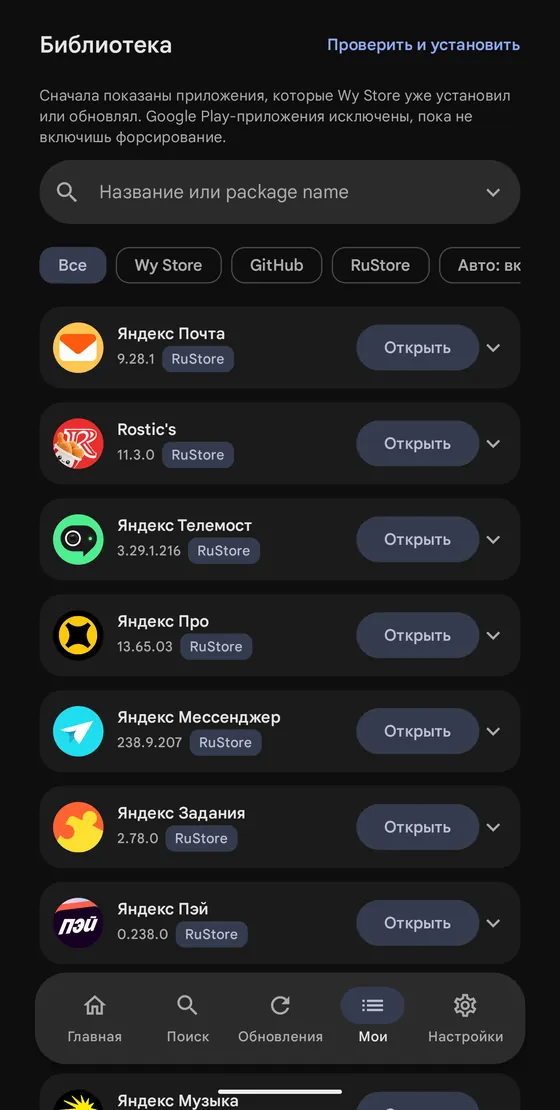560x1110 pixels.
Task: Tap the Проверить и установить link
Action: [x=423, y=45]
